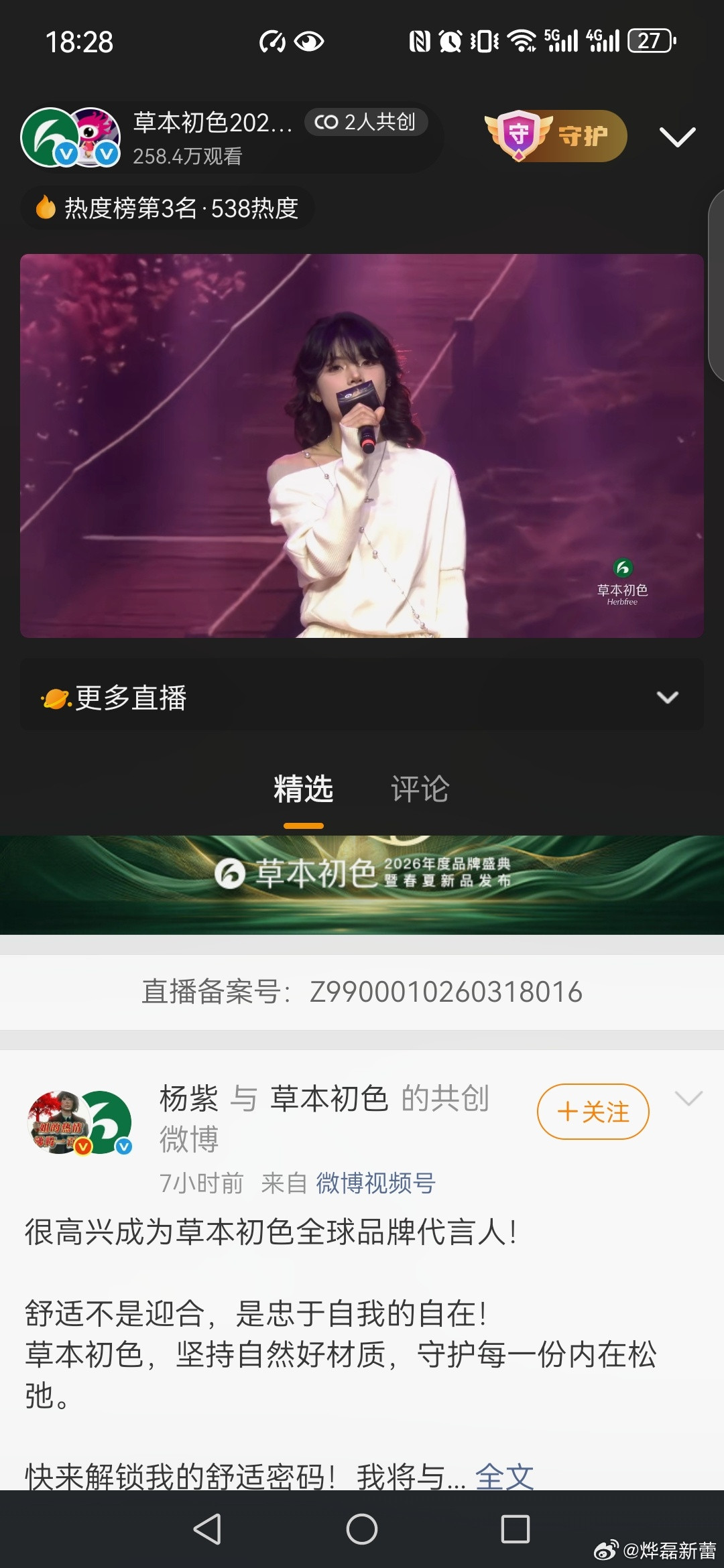This screenshot has width=724, height=1568.
Task: Switch to the 评论 comments tab
Action: 420,789
